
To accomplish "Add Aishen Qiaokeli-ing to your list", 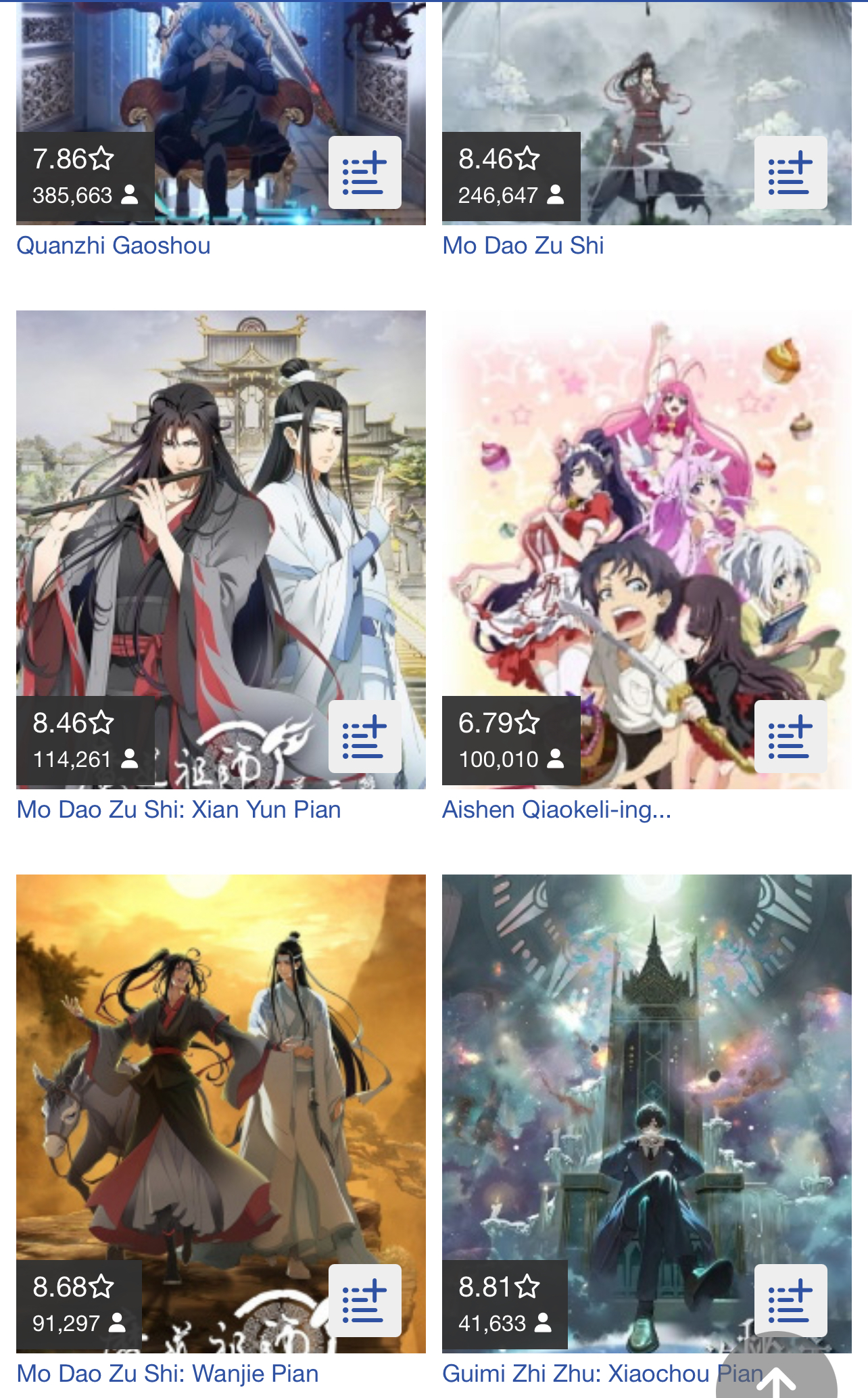I will [x=790, y=737].
